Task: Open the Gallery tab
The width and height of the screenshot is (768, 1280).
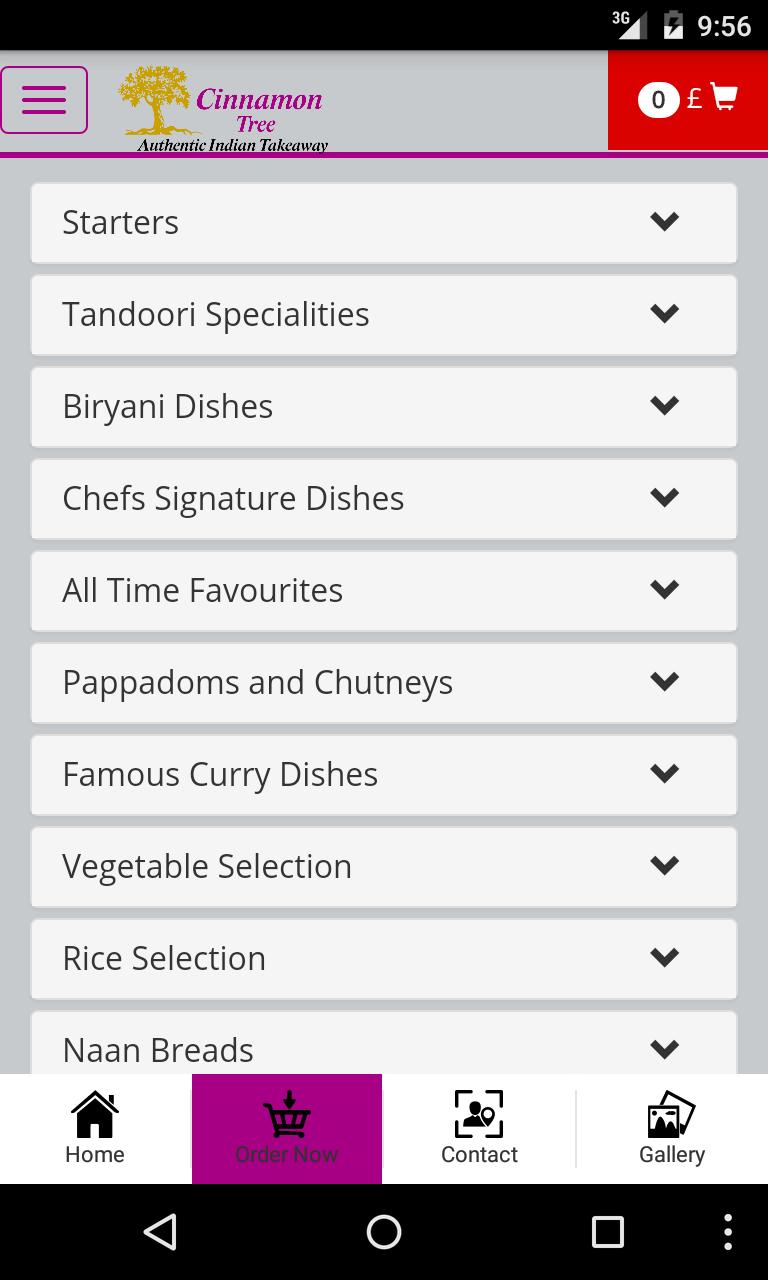Action: (672, 1129)
